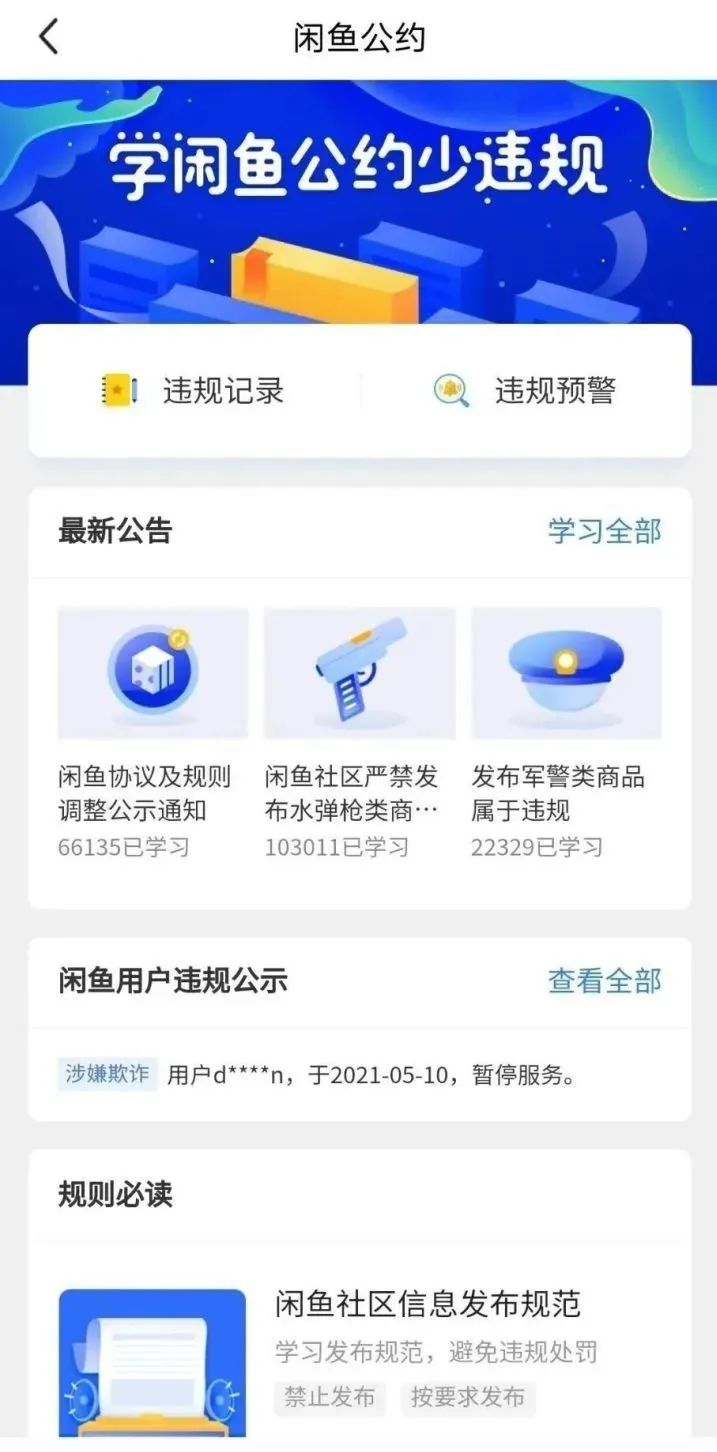The width and height of the screenshot is (717, 1452).
Task: Open 违规预警 violation warnings
Action: point(525,390)
